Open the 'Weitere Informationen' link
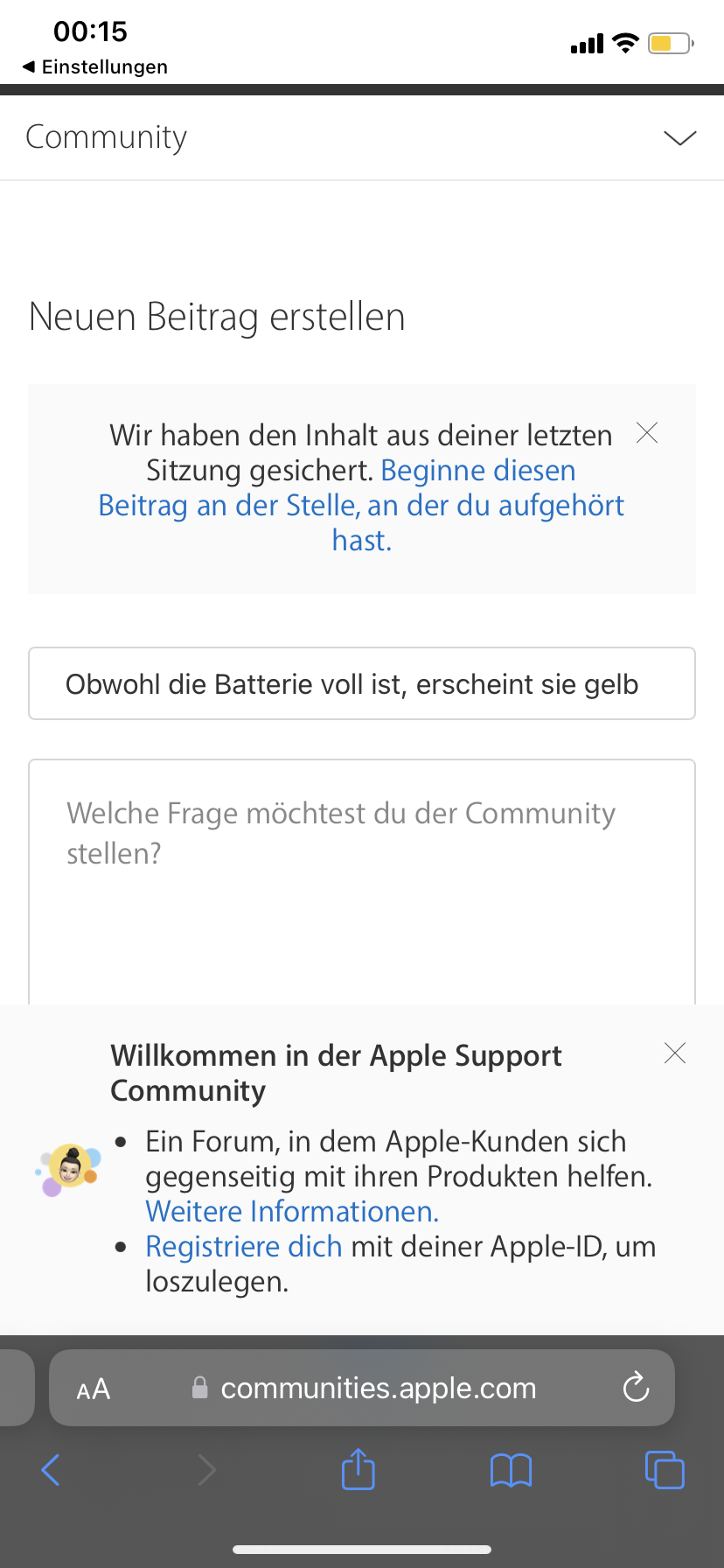The width and height of the screenshot is (724, 1568). coord(292,1212)
